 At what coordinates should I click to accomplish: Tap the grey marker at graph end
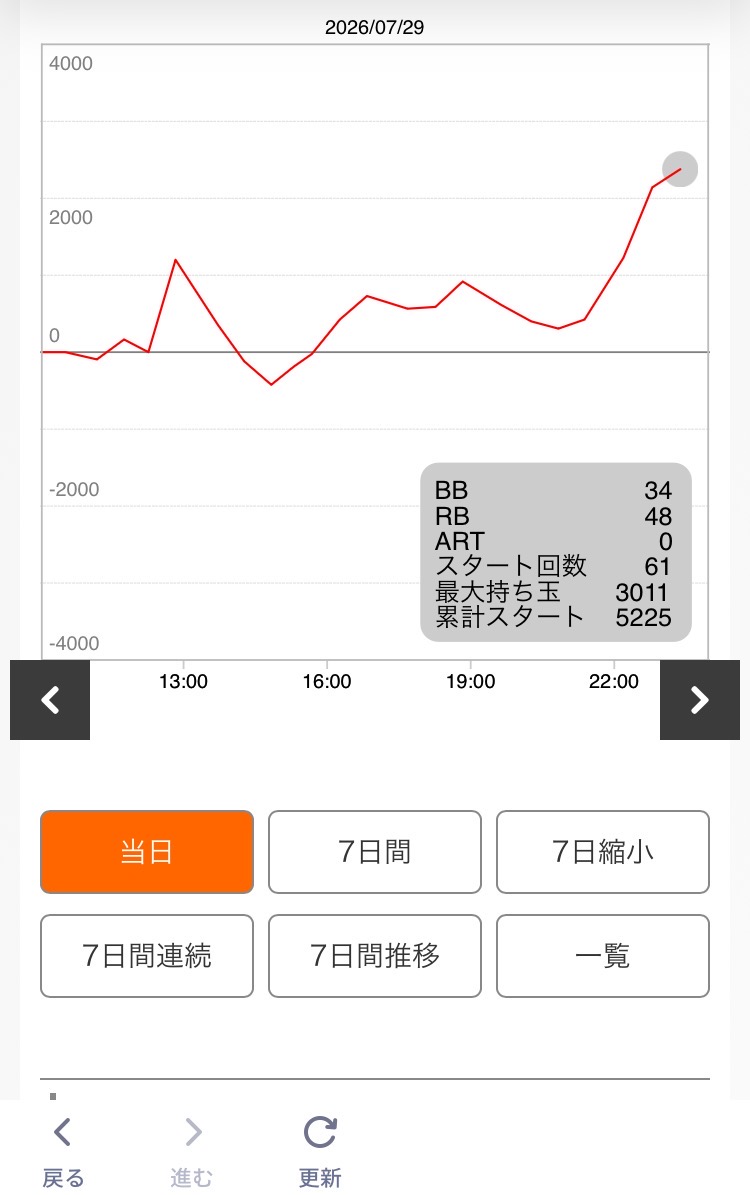680,169
